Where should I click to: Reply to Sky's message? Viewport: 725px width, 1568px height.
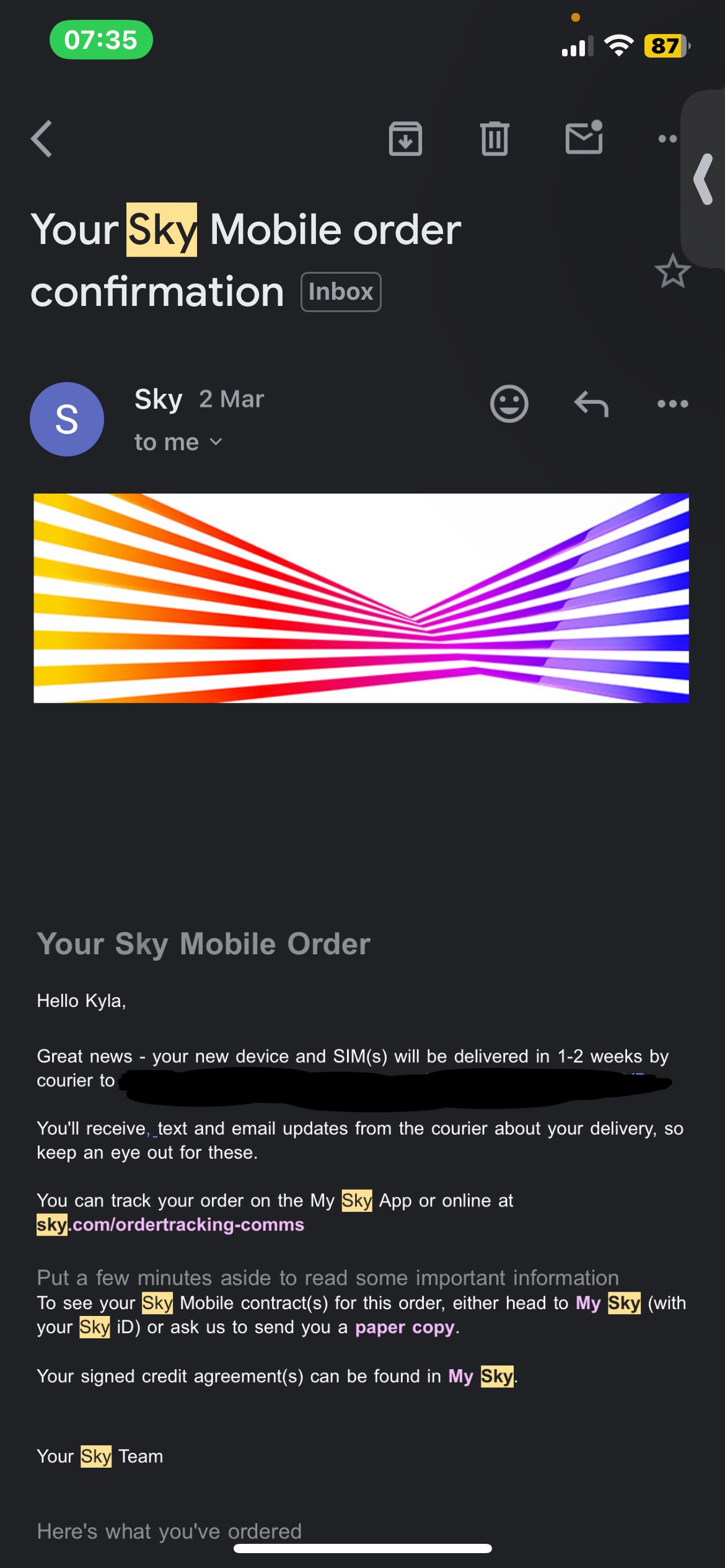[x=591, y=404]
